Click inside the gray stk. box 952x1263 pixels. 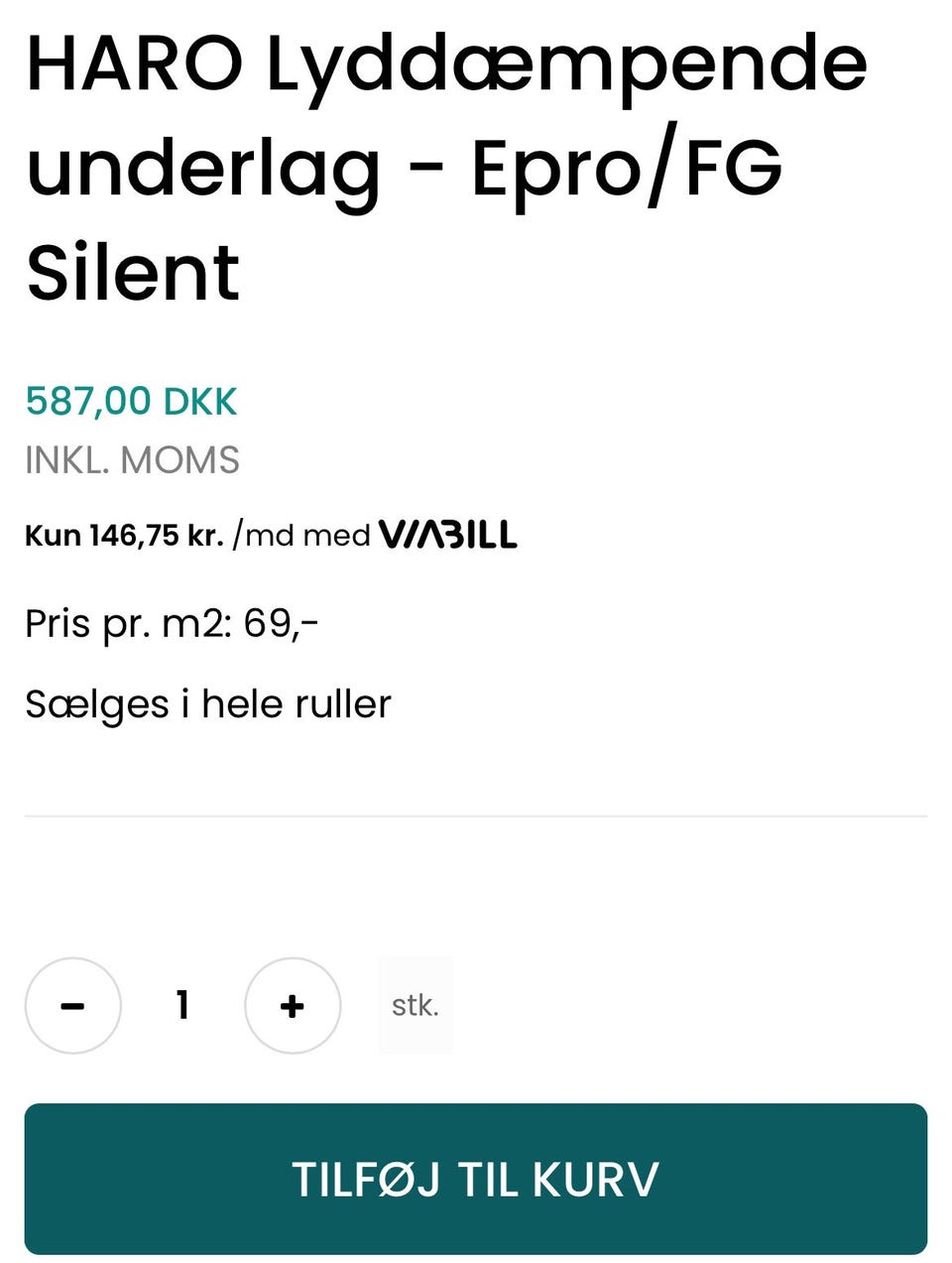pyautogui.click(x=415, y=1004)
